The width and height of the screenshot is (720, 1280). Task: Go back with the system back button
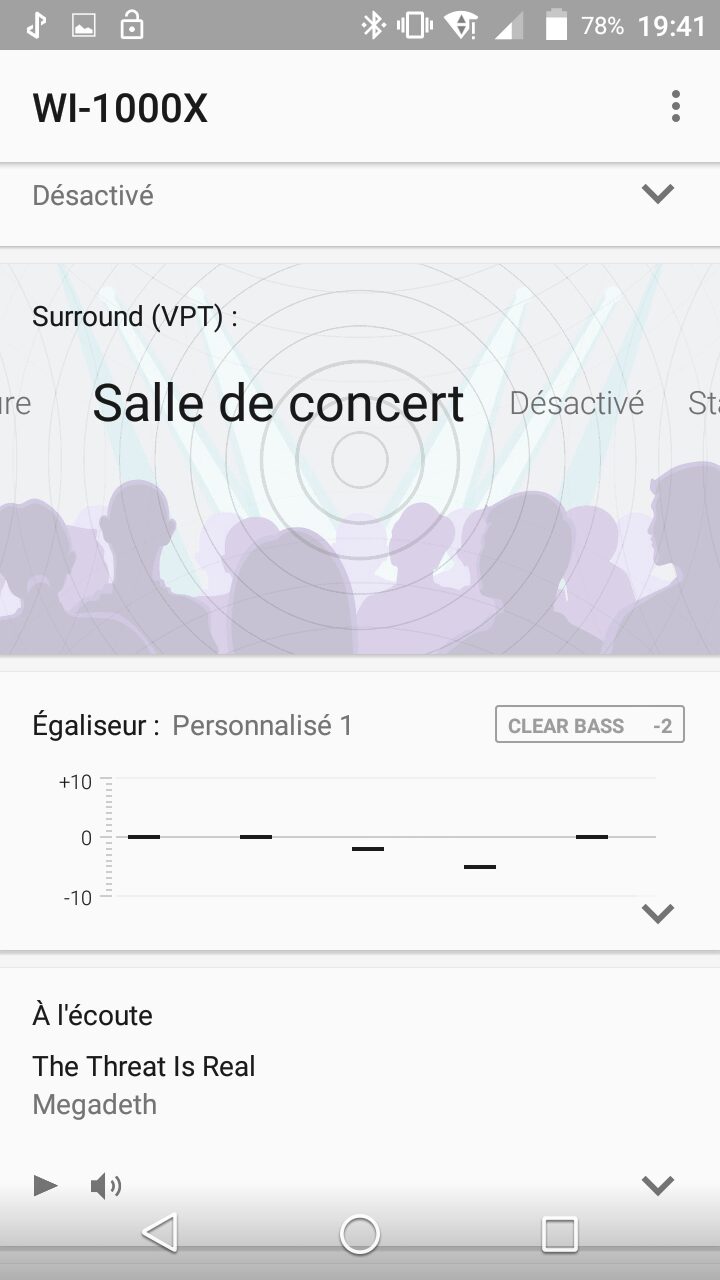point(160,1233)
